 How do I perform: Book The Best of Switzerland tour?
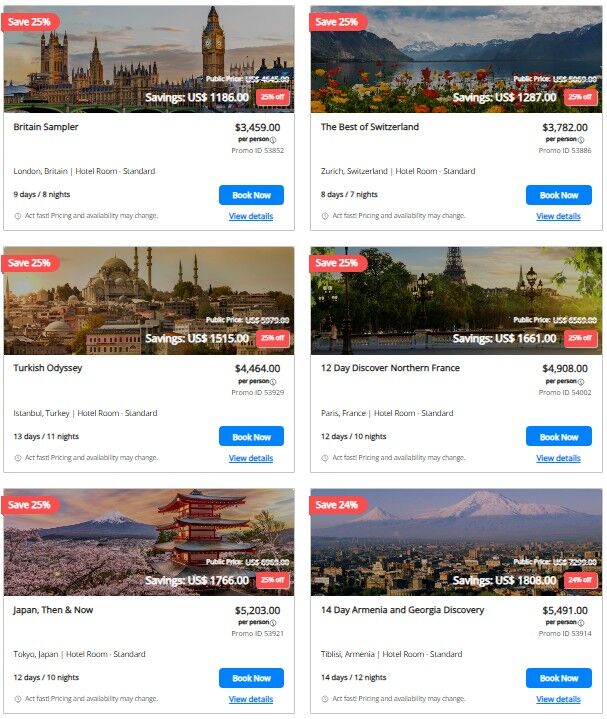558,195
